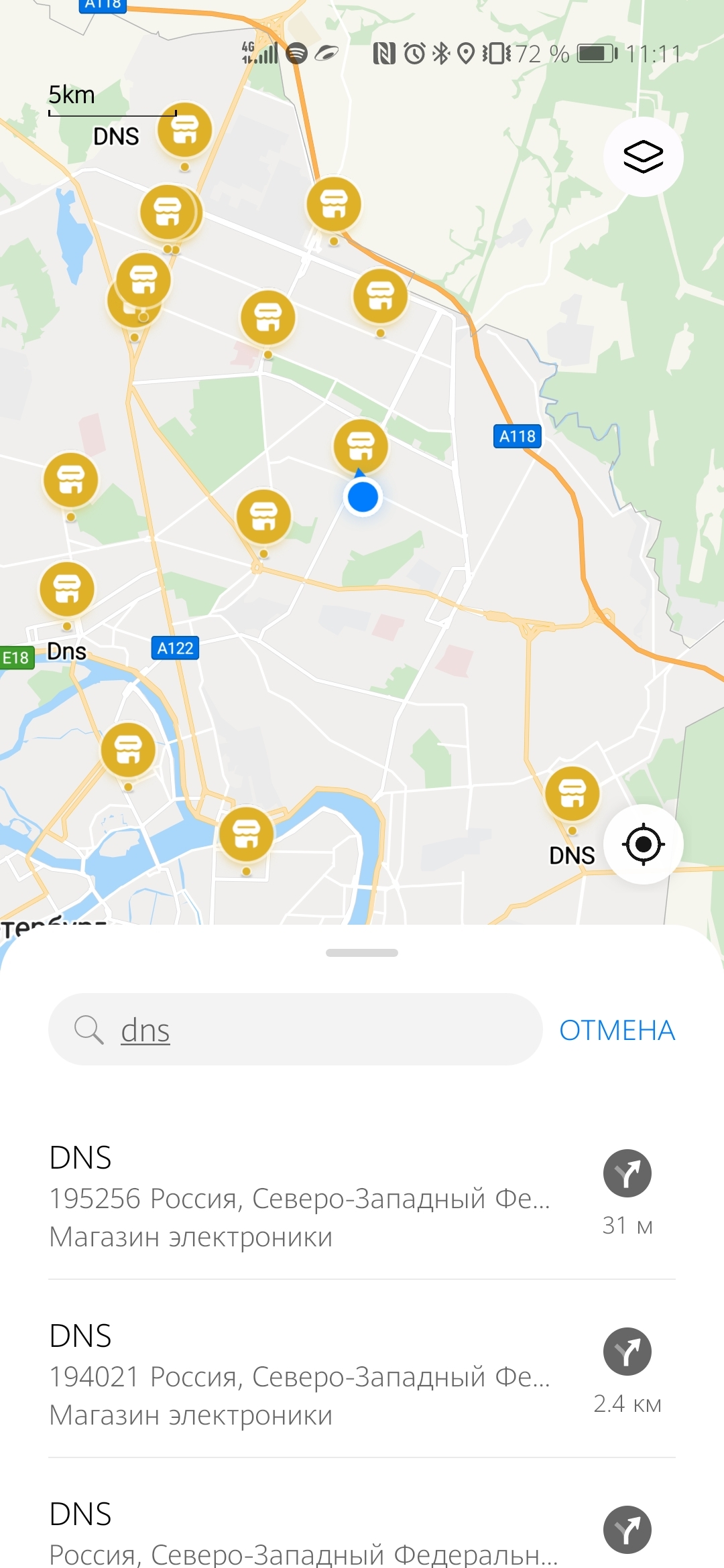Get directions to the DNS 2.4 км away
The height and width of the screenshot is (1568, 724).
tap(627, 1352)
